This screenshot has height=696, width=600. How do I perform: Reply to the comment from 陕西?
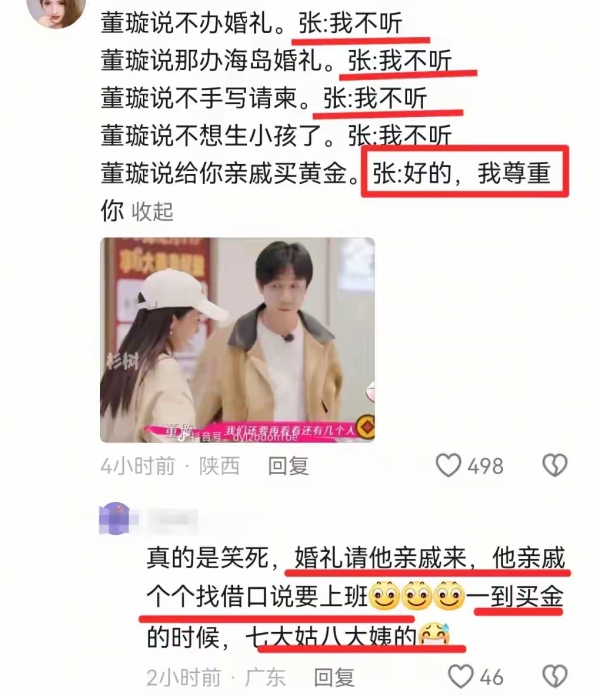click(x=288, y=466)
